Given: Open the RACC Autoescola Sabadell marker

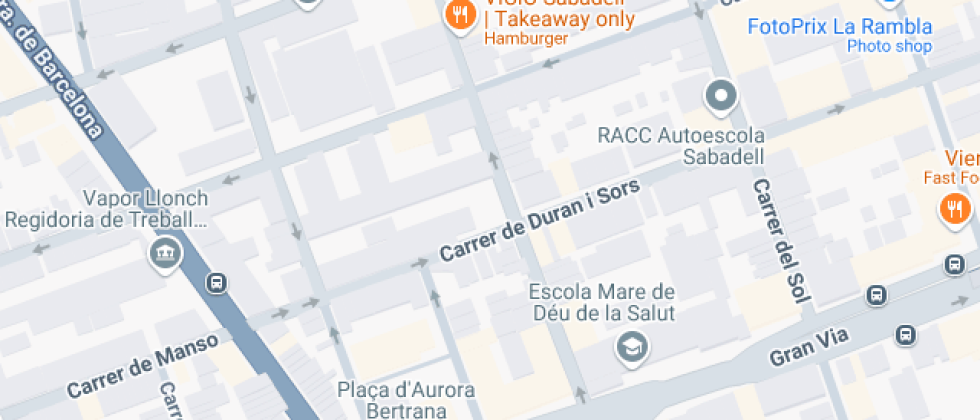Looking at the screenshot, I should [x=720, y=98].
